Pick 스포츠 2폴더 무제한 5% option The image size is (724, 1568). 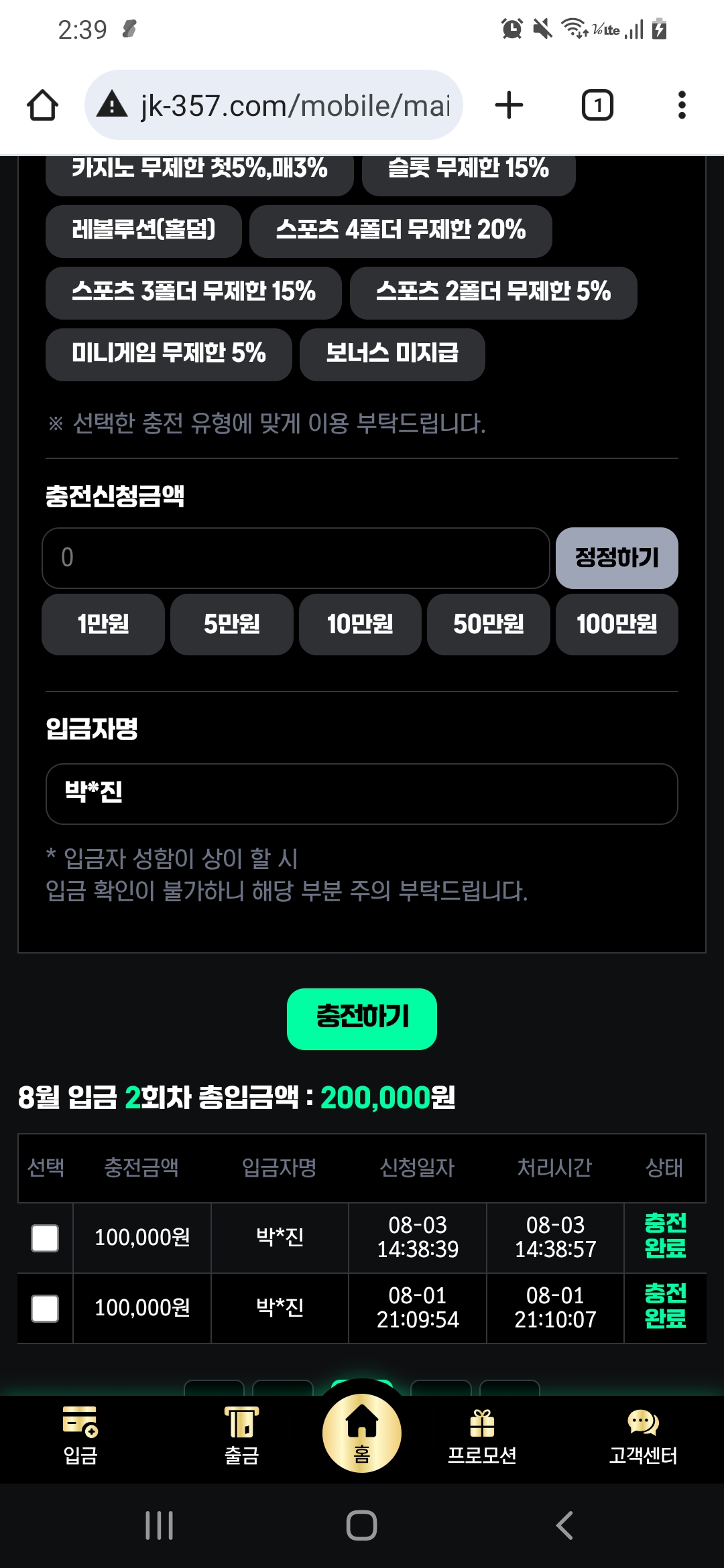coord(493,292)
